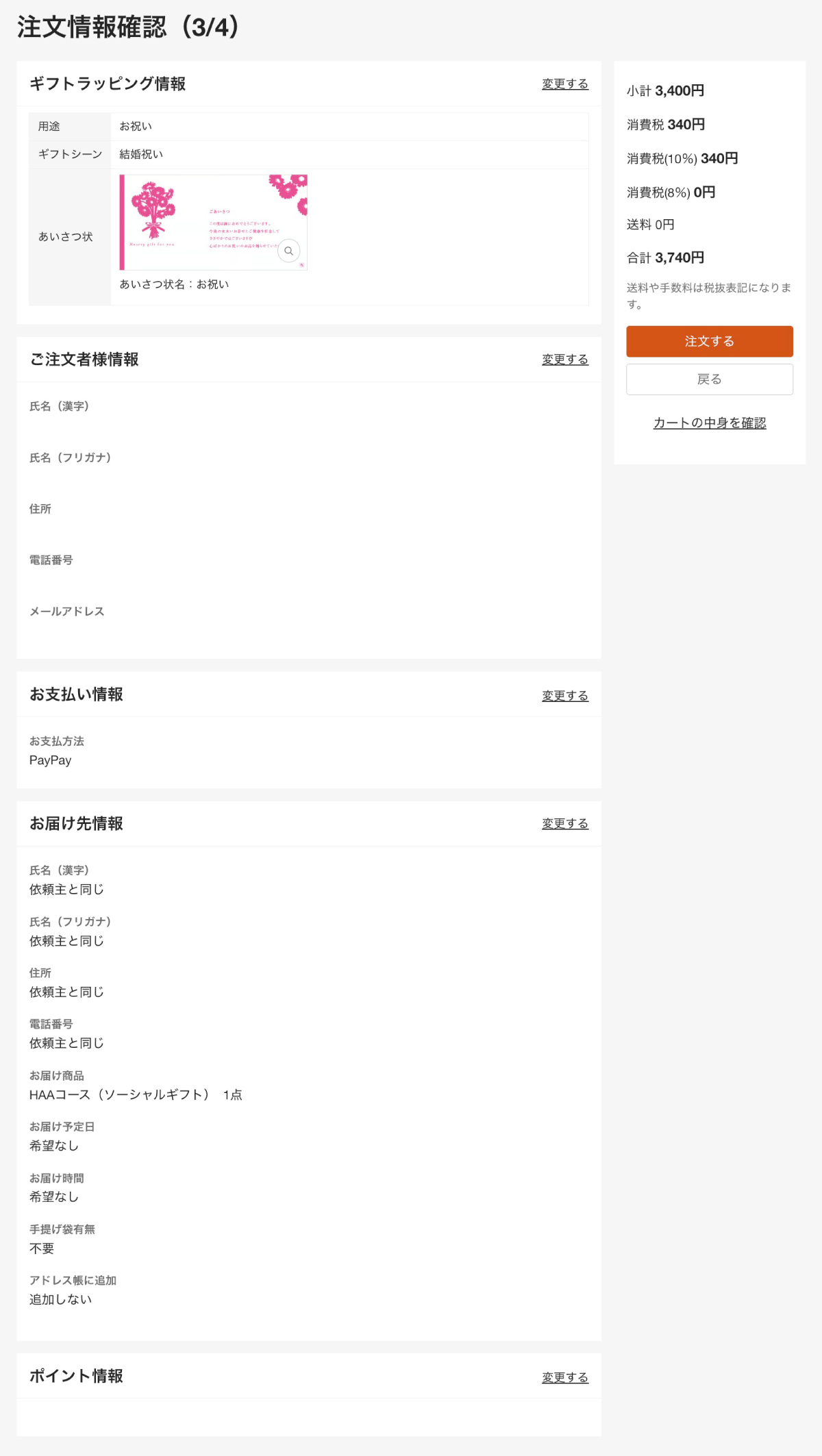Image resolution: width=822 pixels, height=1456 pixels.
Task: Place the order with 注文する
Action: click(x=709, y=341)
